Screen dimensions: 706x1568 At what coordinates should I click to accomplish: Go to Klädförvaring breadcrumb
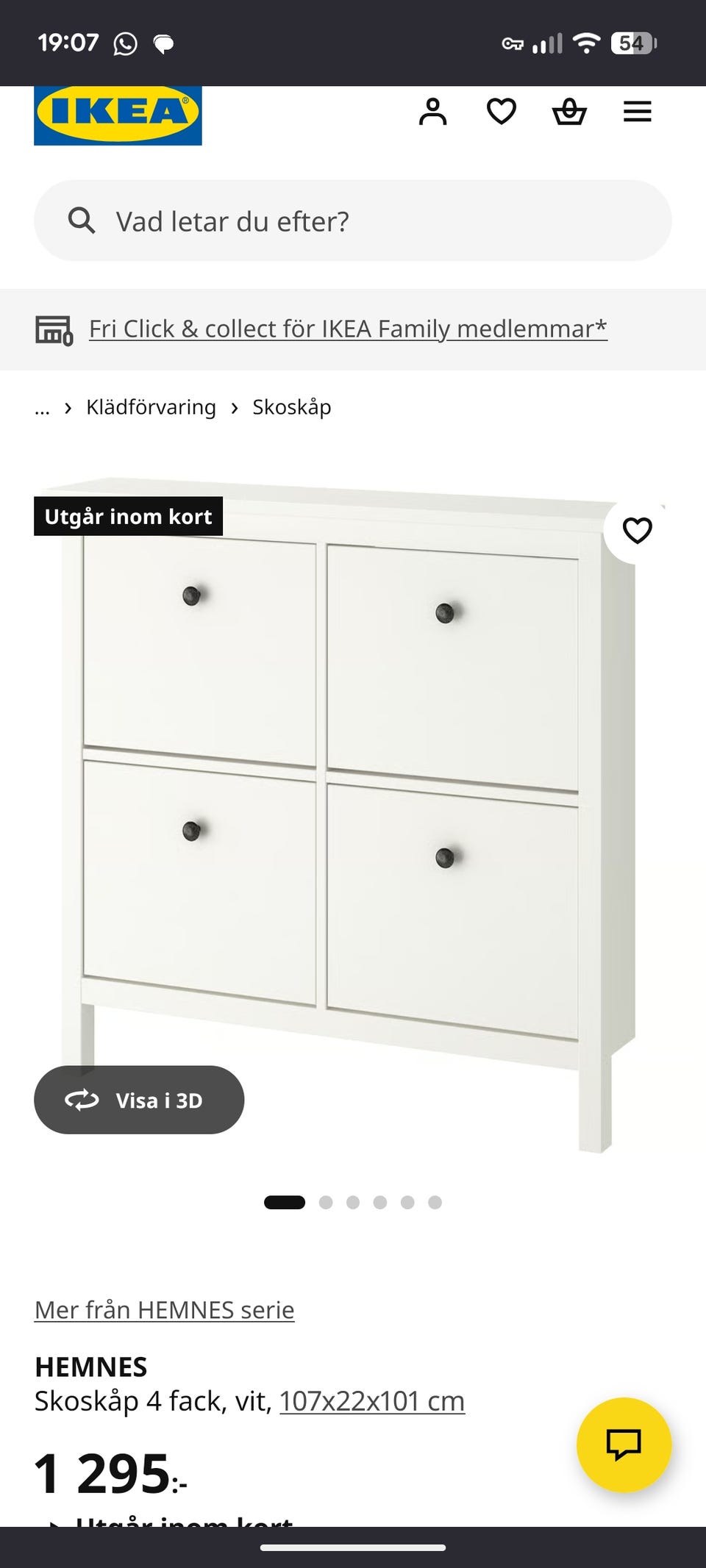click(x=151, y=407)
